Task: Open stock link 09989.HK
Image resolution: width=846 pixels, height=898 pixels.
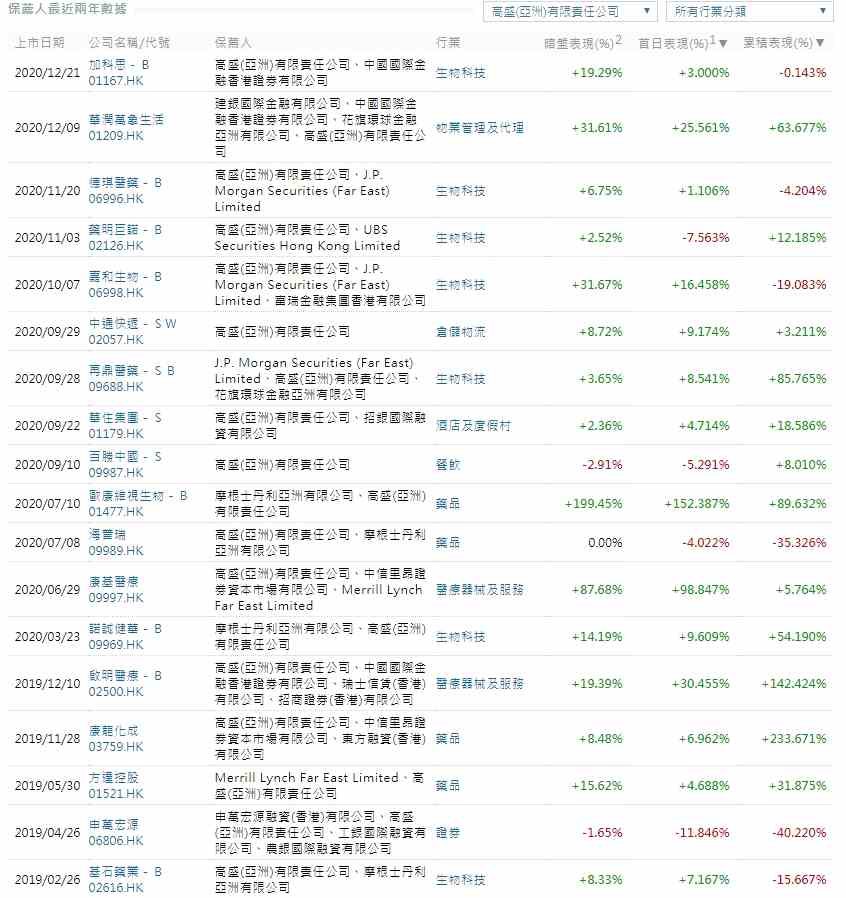Action: point(116,550)
